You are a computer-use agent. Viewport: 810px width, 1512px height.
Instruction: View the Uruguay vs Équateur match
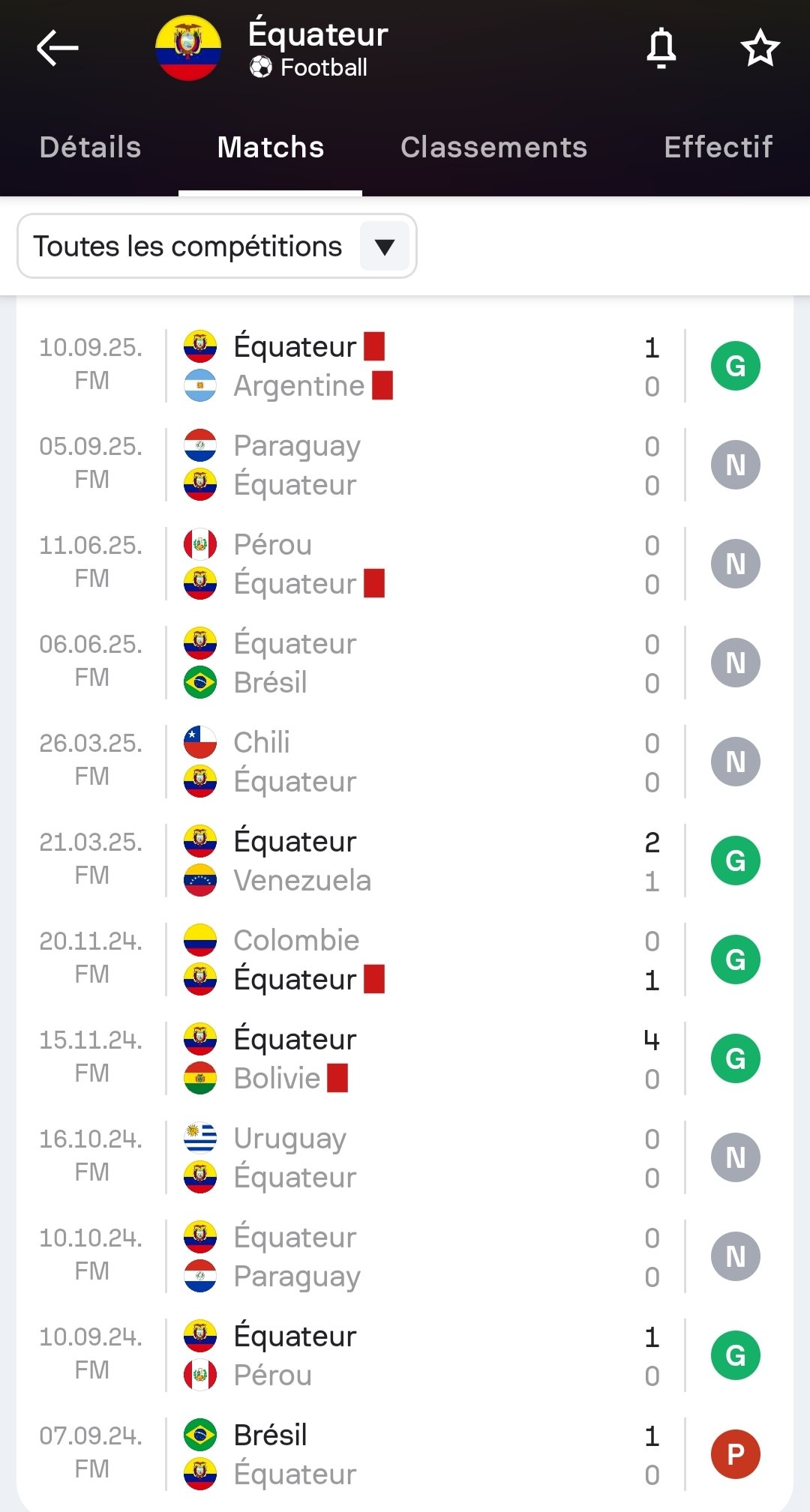click(x=405, y=1157)
